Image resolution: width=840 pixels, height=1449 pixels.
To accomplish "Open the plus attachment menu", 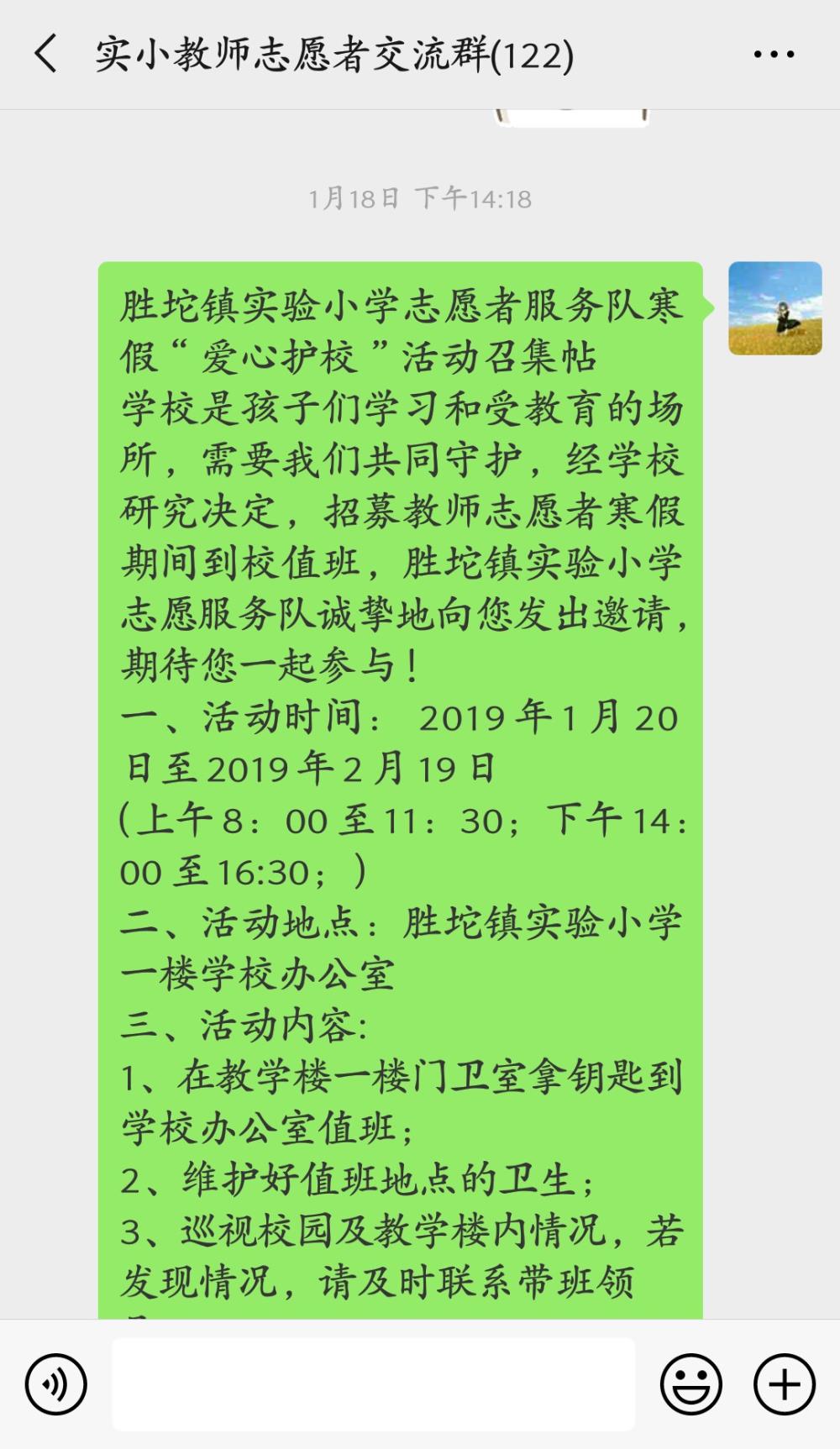I will (x=784, y=1383).
